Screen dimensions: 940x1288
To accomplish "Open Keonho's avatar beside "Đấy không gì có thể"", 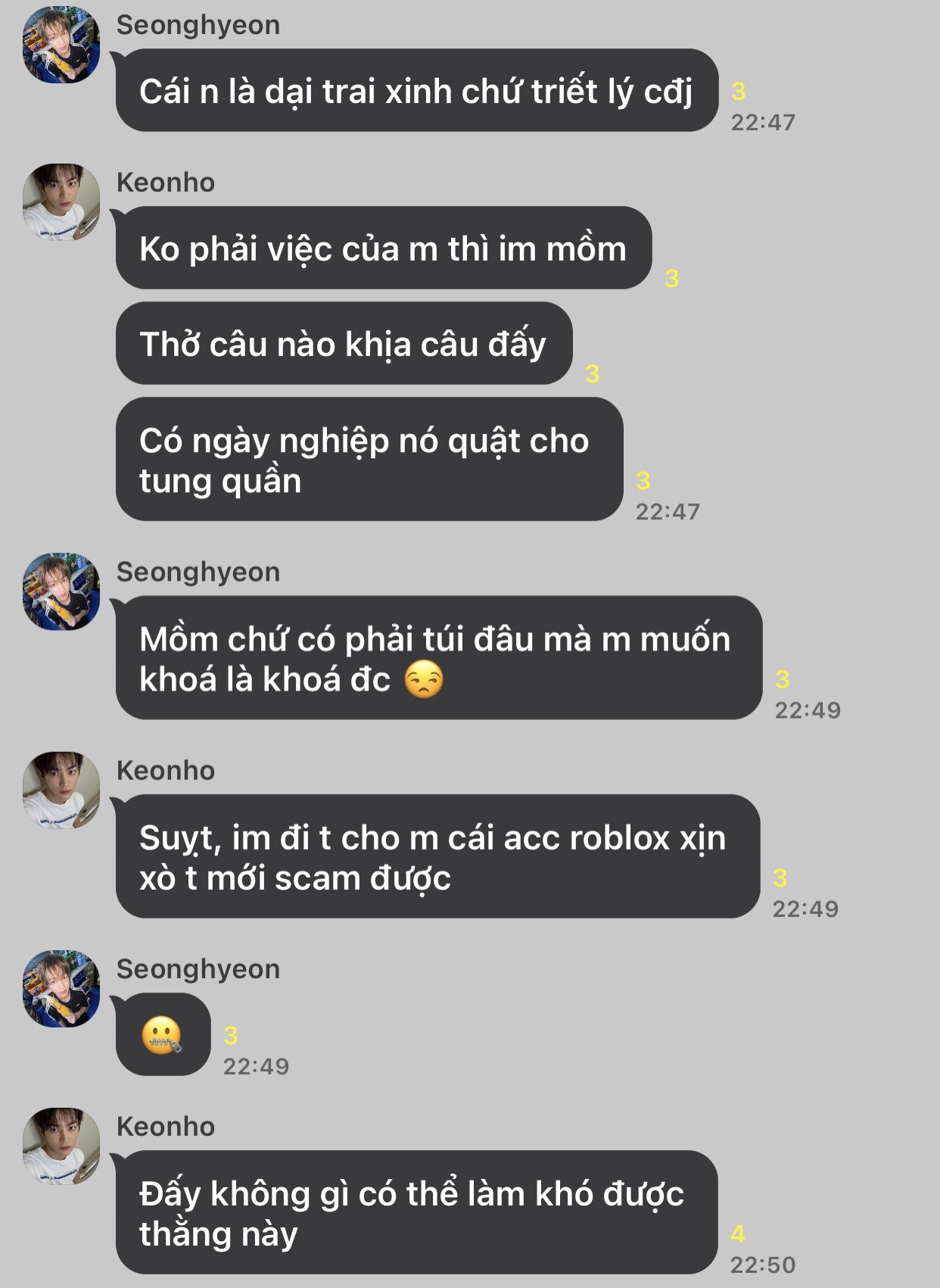I will (x=61, y=1146).
